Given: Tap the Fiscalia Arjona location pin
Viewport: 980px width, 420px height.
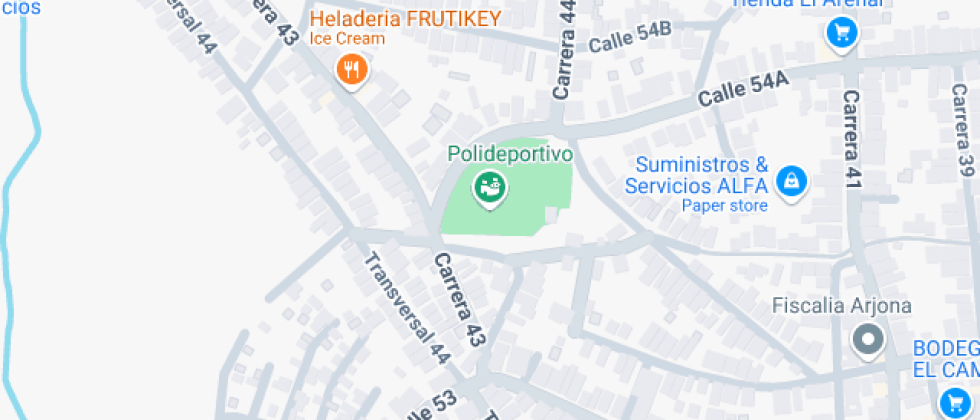Looking at the screenshot, I should coord(867,340).
